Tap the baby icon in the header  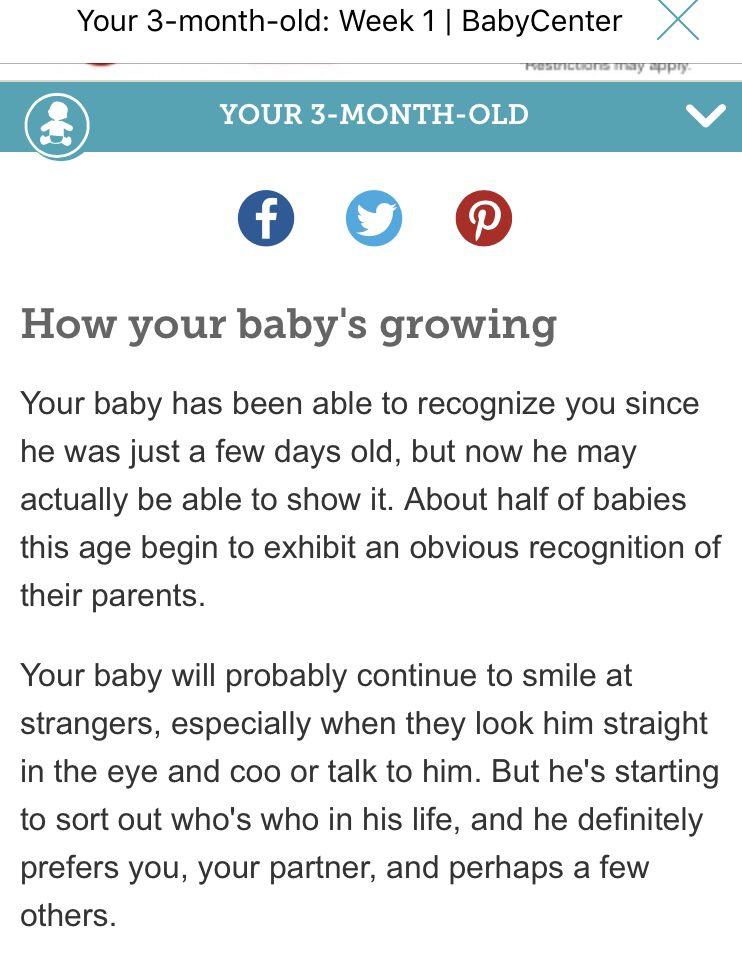click(58, 124)
